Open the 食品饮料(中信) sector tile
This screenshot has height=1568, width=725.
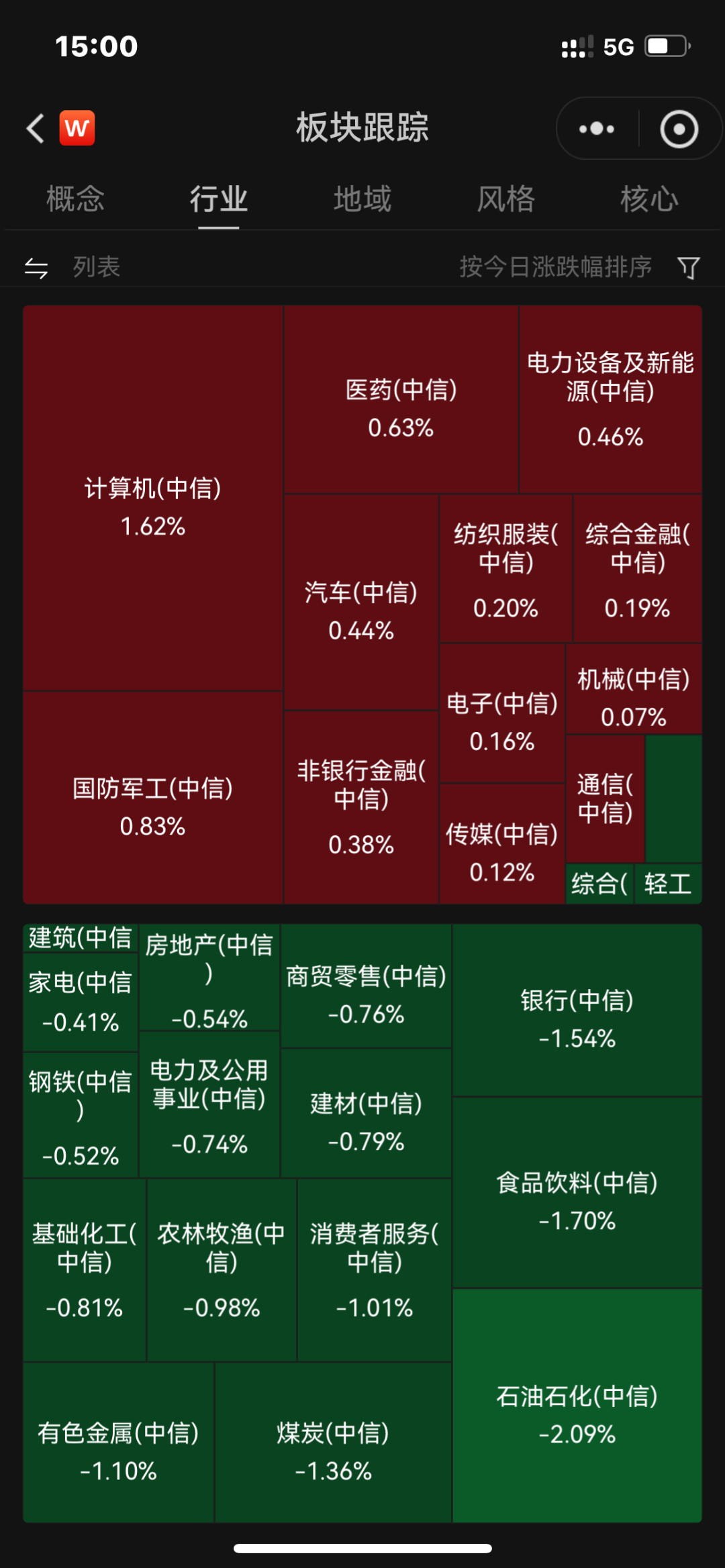577,1192
